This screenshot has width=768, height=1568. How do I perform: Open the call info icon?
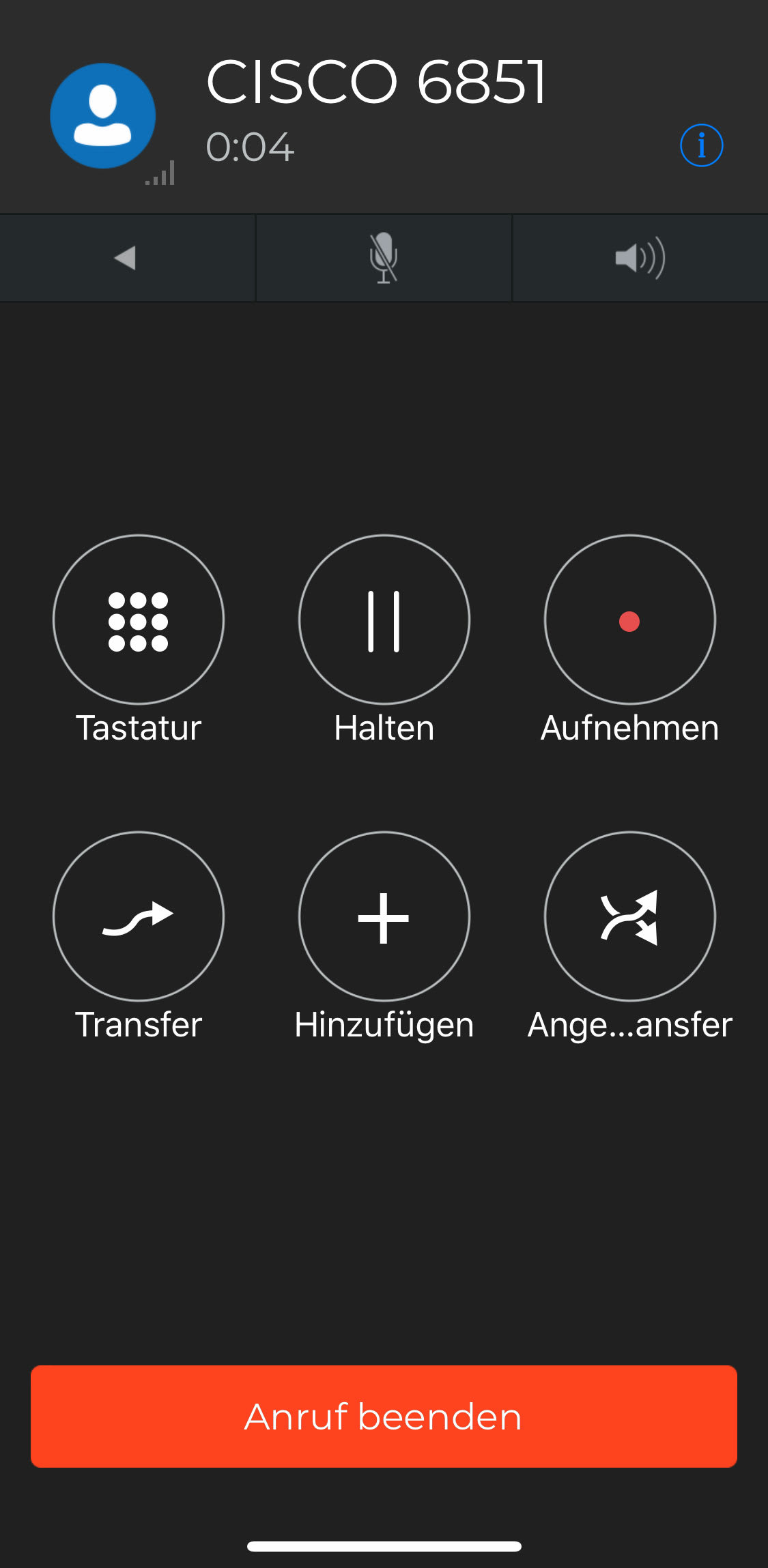[701, 145]
